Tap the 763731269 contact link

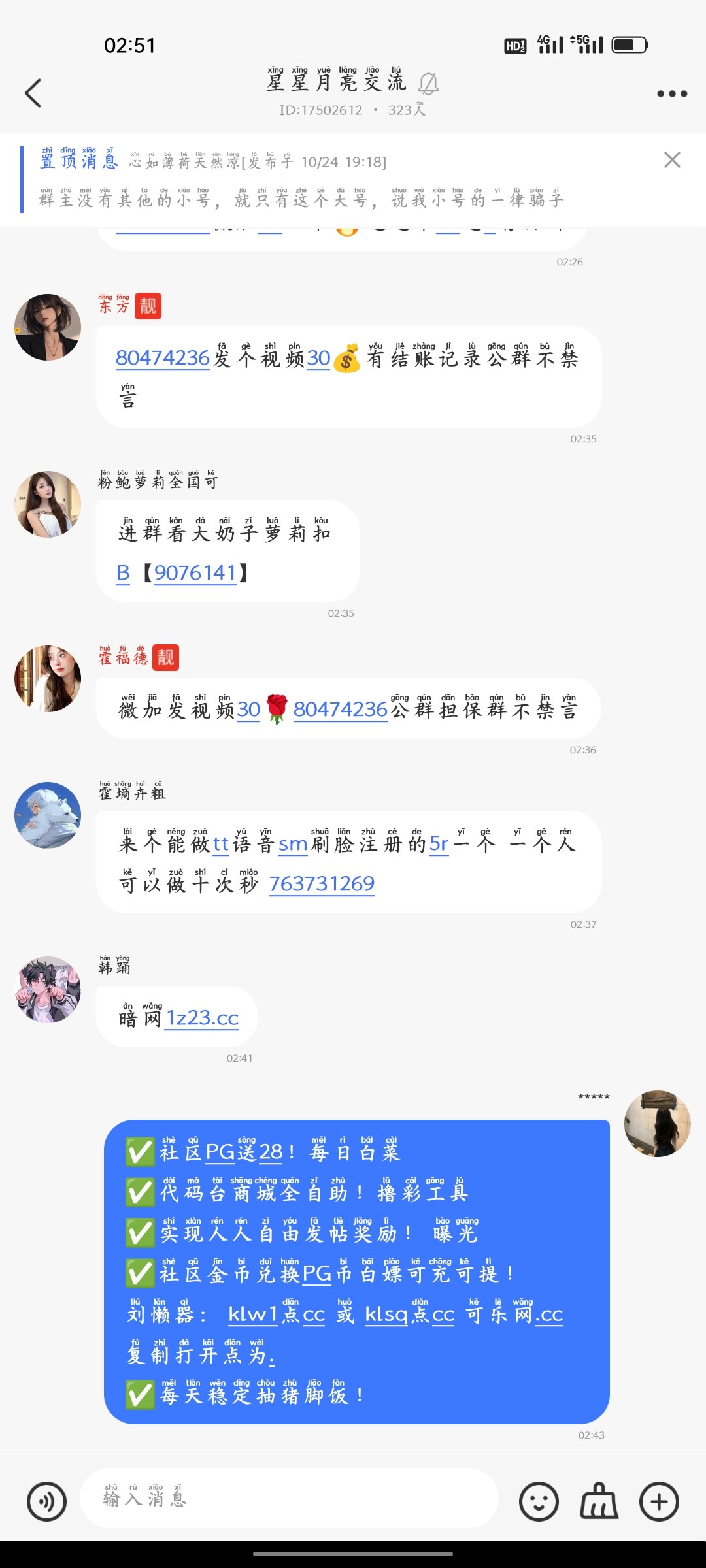point(322,883)
